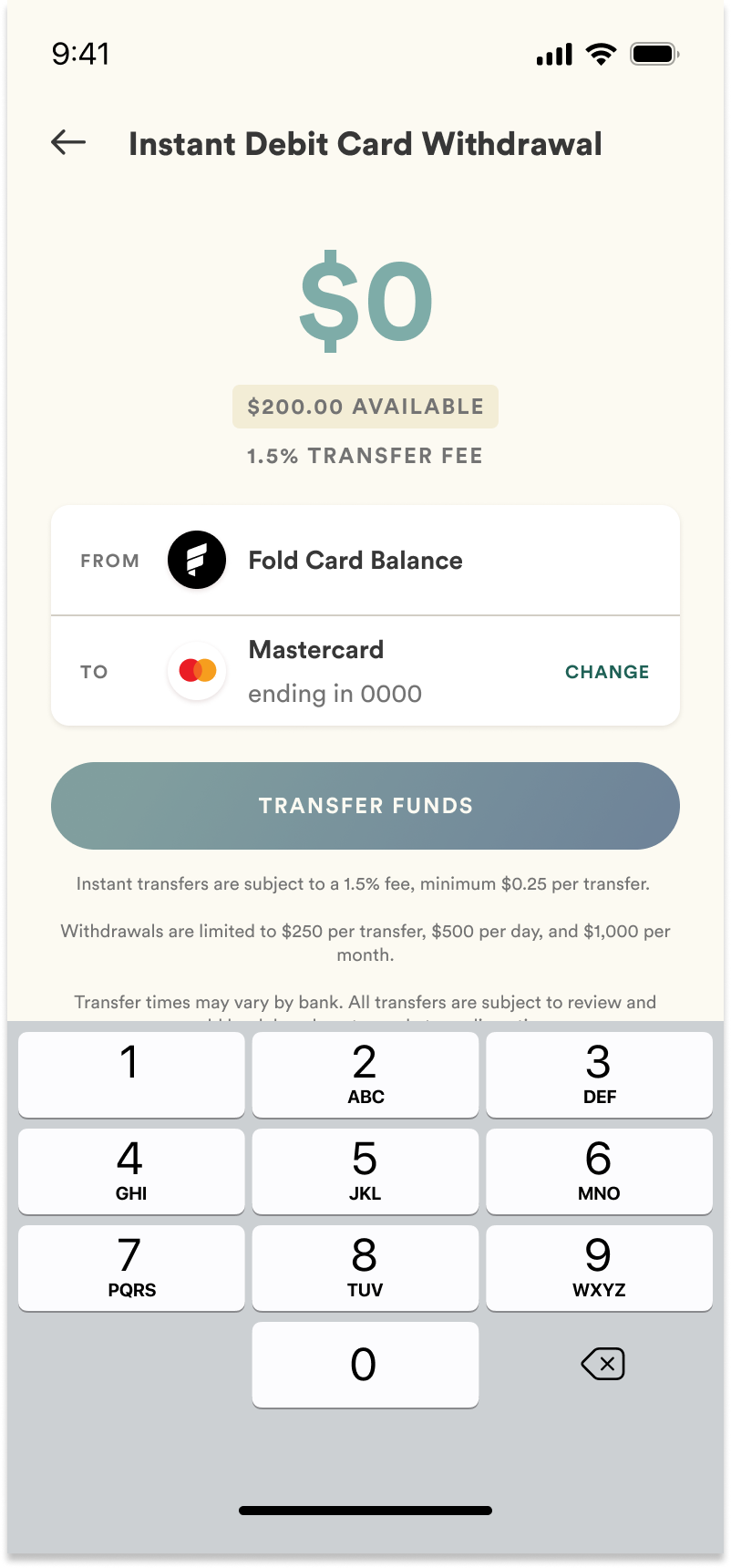The image size is (731, 1568).
Task: Click the back arrow icon
Action: point(67,142)
